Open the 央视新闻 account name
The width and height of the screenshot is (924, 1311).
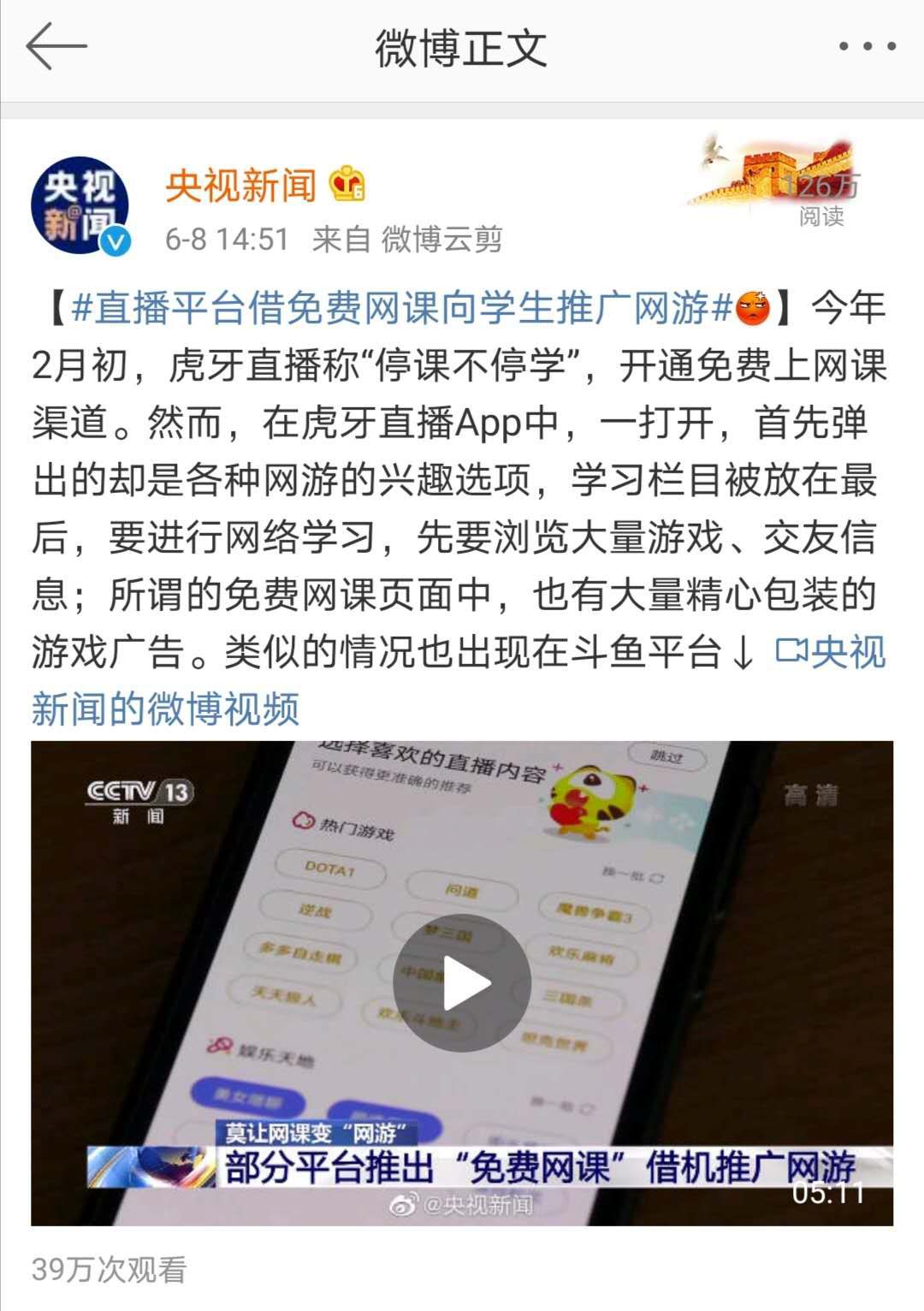[x=240, y=185]
